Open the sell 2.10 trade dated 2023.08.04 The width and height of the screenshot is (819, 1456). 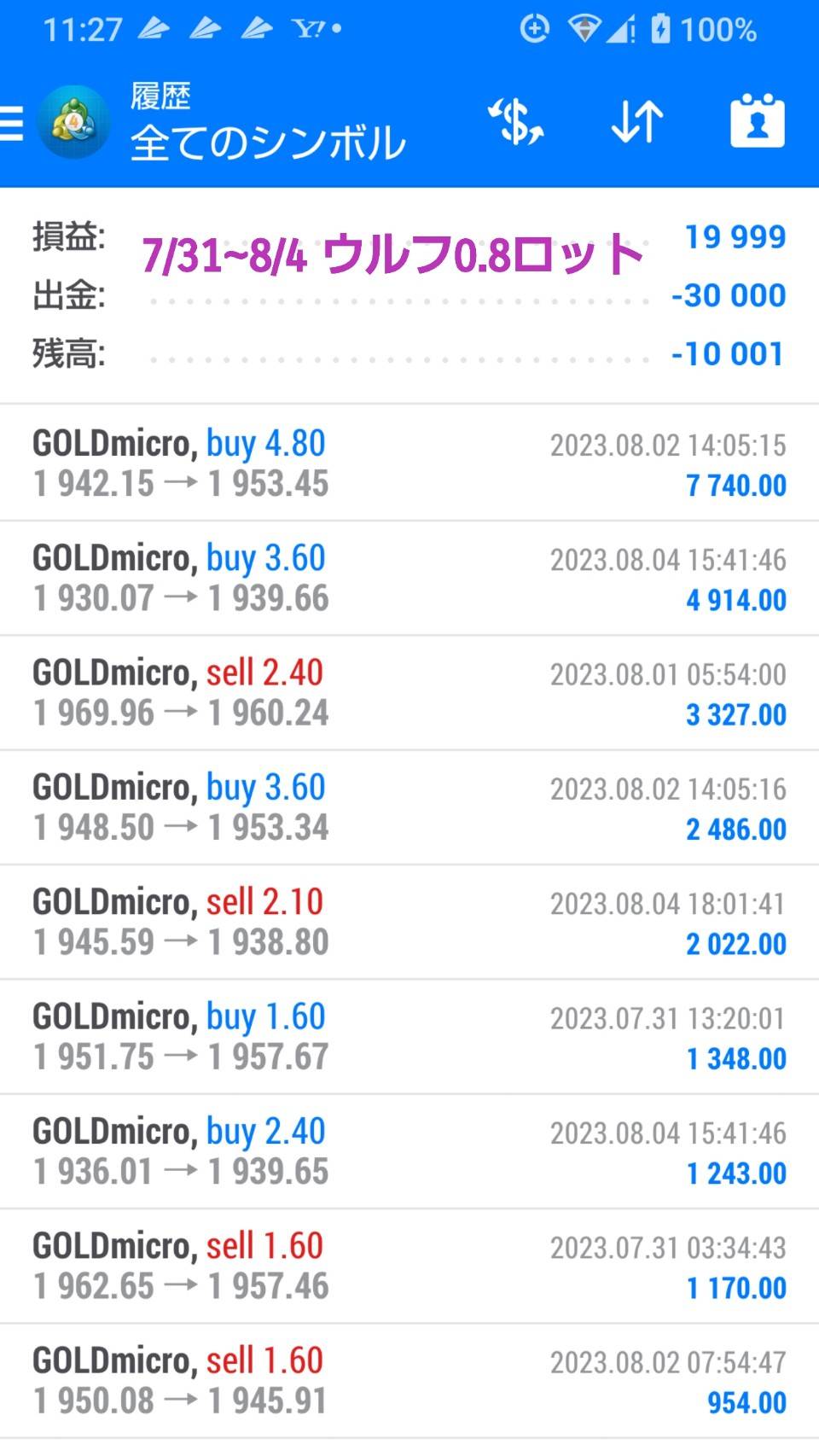tap(409, 922)
